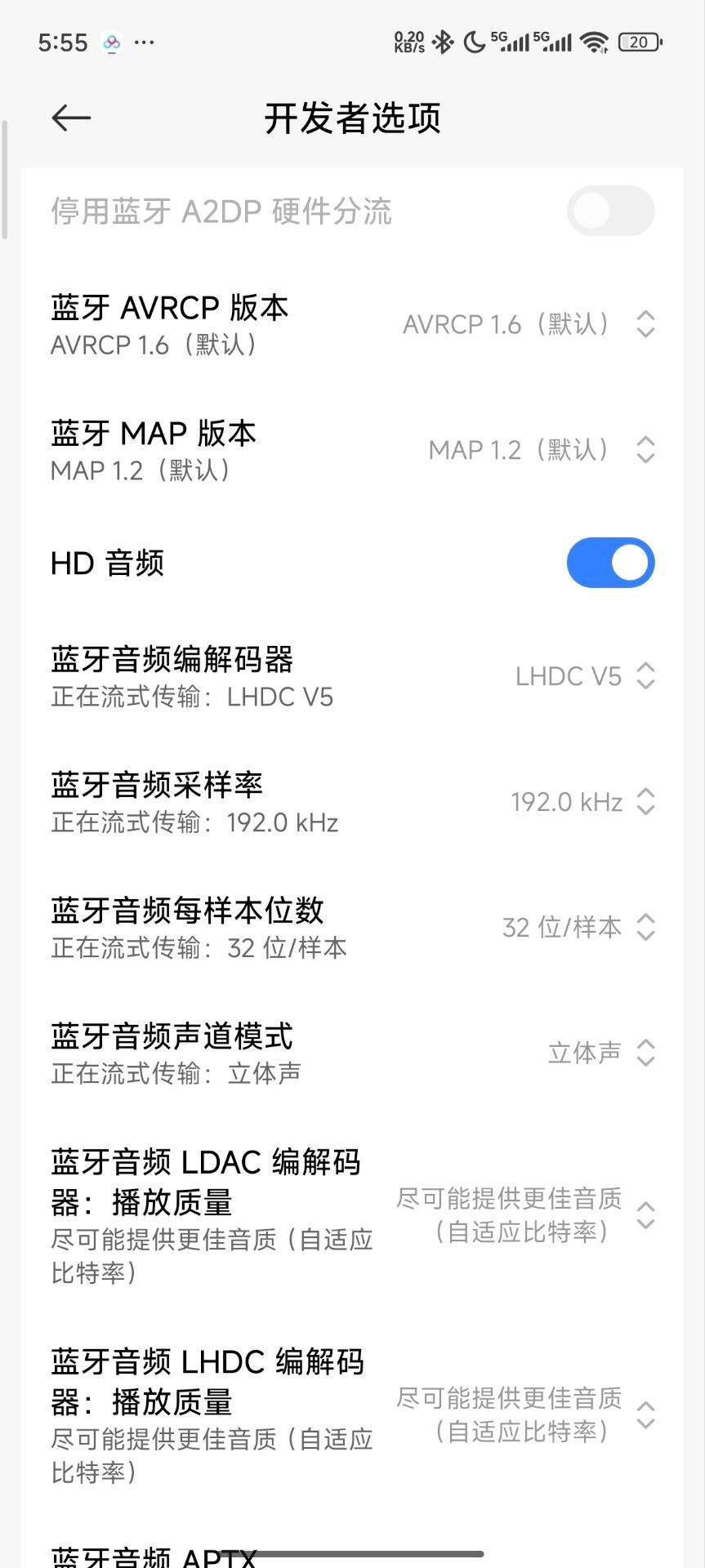
Task: Go back from 开发者选项
Action: coord(71,118)
